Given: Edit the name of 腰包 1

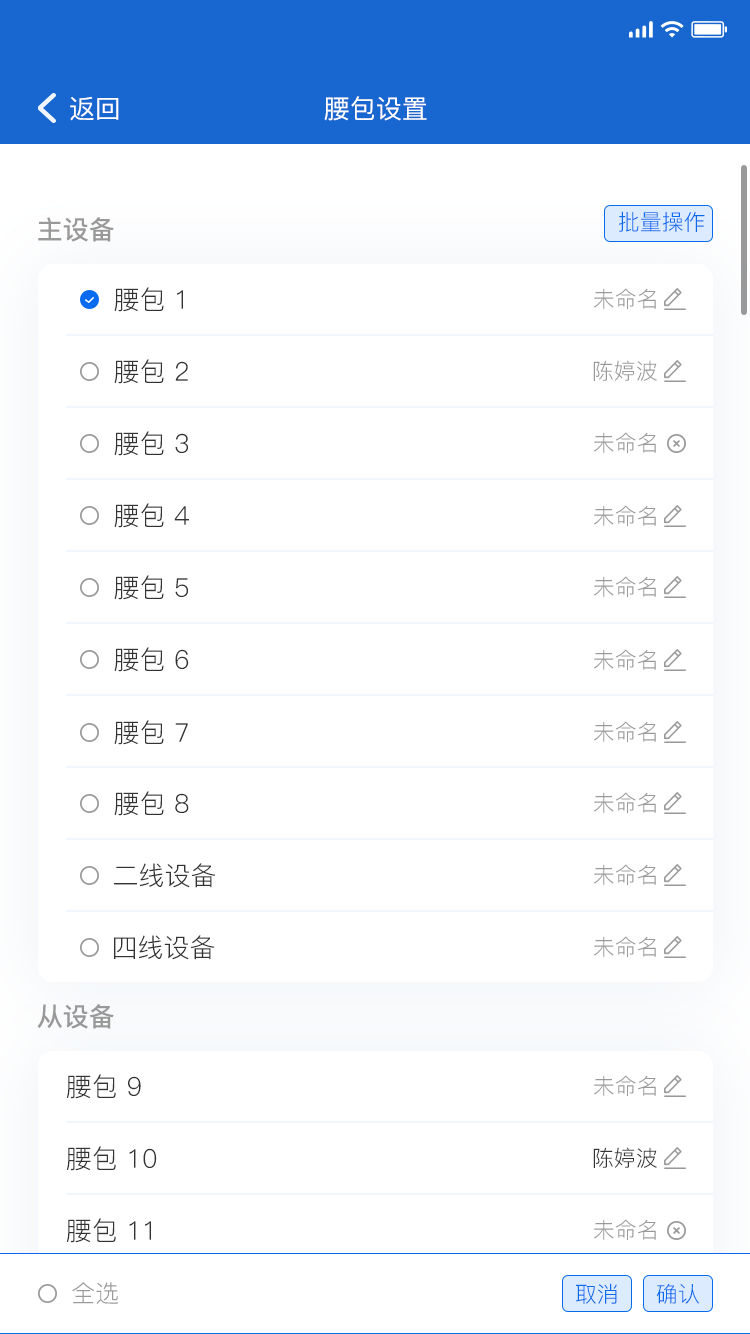Looking at the screenshot, I should point(675,298).
